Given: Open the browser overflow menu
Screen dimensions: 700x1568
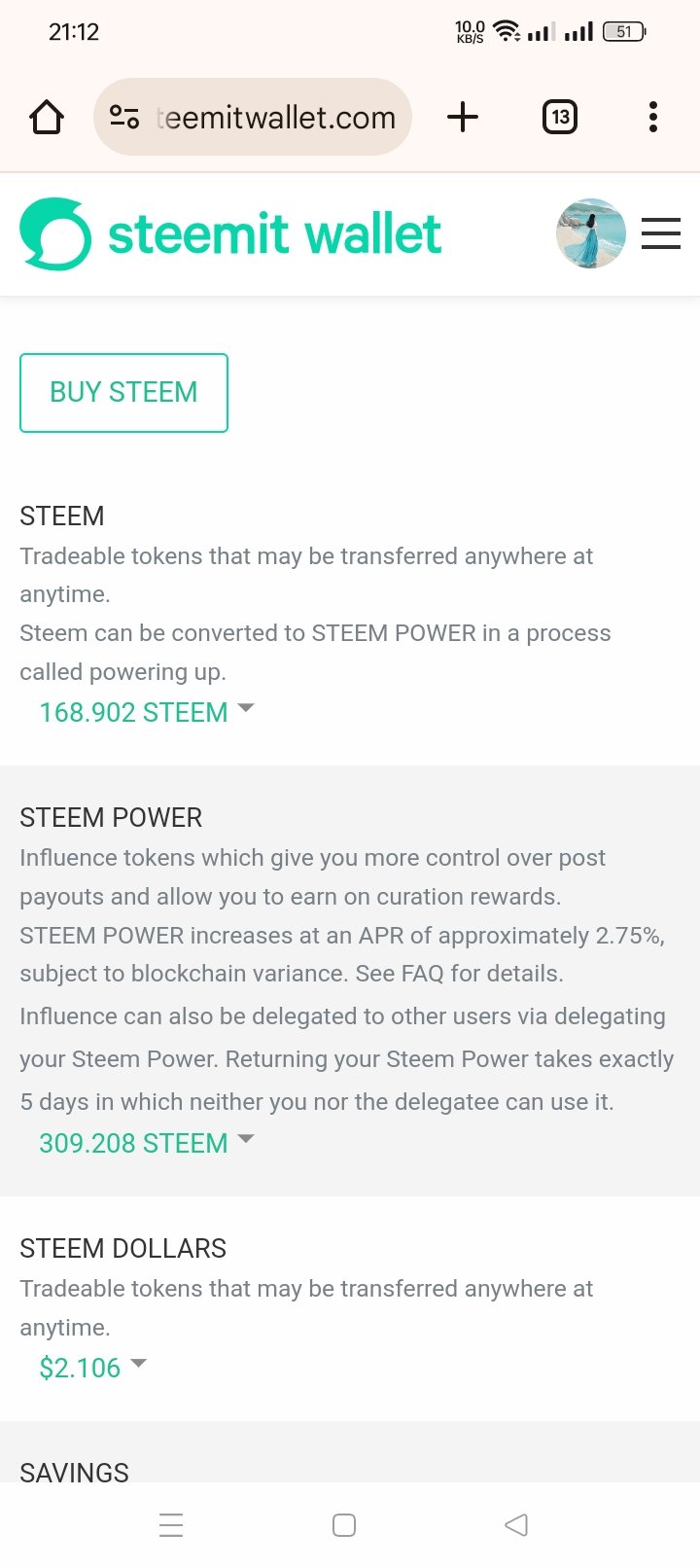Looking at the screenshot, I should click(653, 118).
